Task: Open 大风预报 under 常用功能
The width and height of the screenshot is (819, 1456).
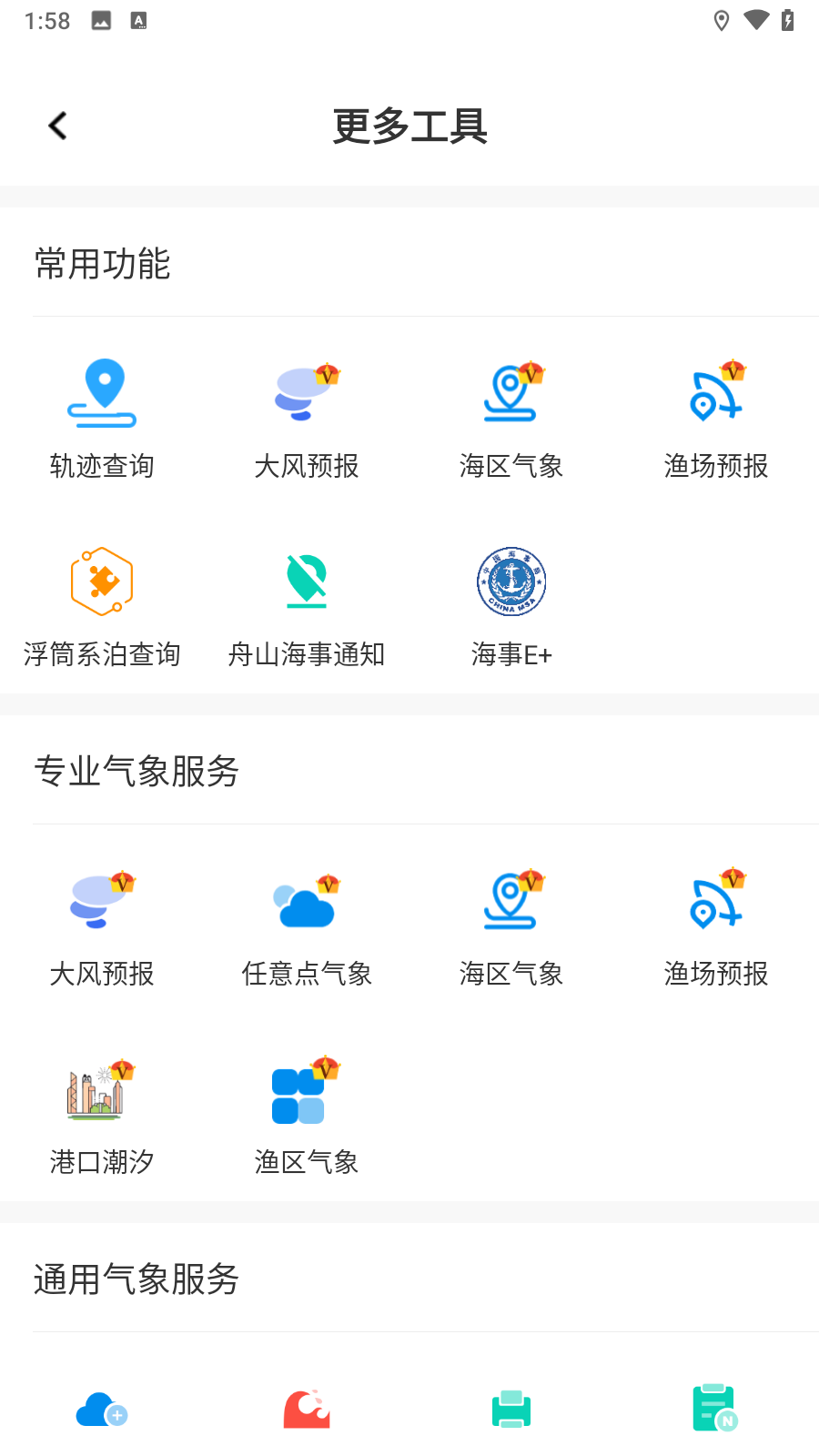Action: 307,419
